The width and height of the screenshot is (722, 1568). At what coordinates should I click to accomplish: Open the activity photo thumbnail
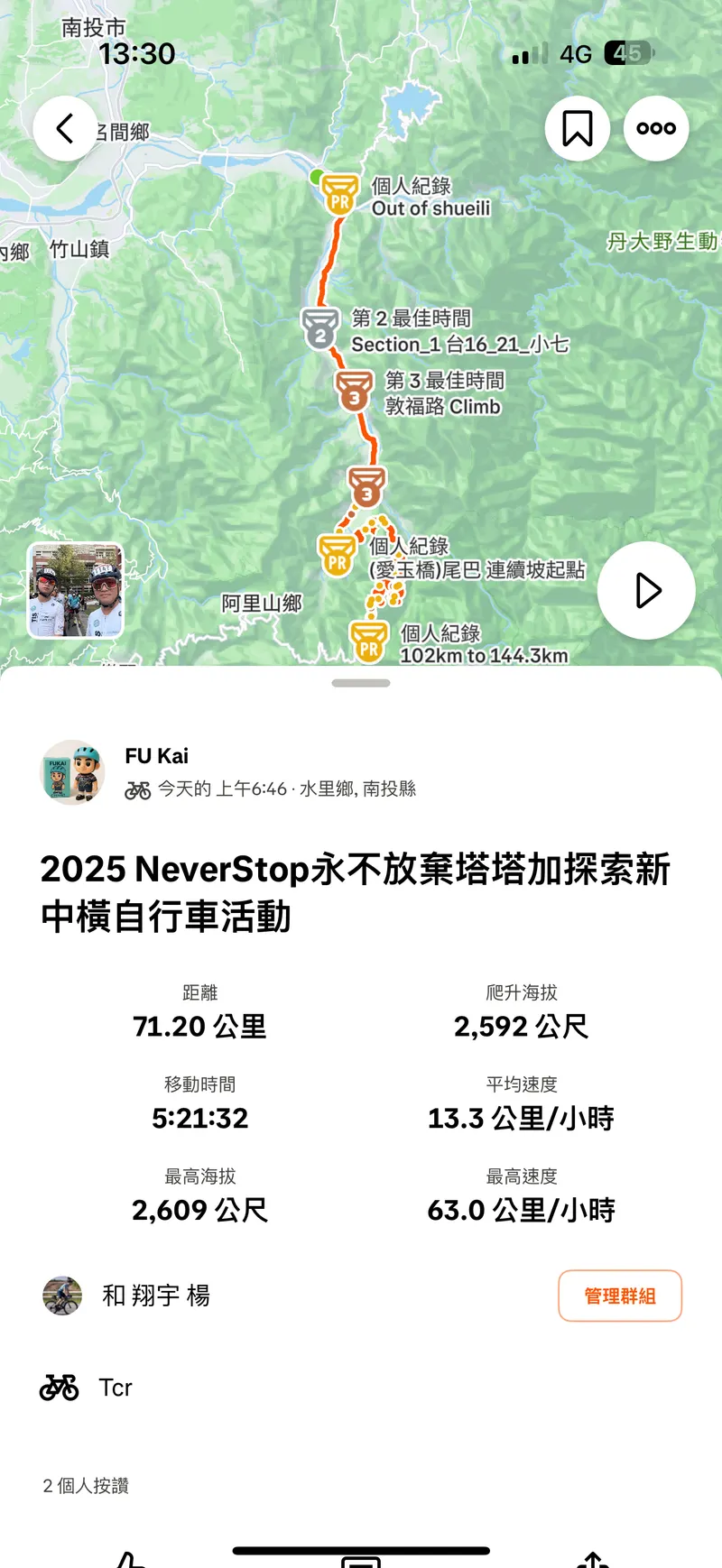(x=76, y=591)
